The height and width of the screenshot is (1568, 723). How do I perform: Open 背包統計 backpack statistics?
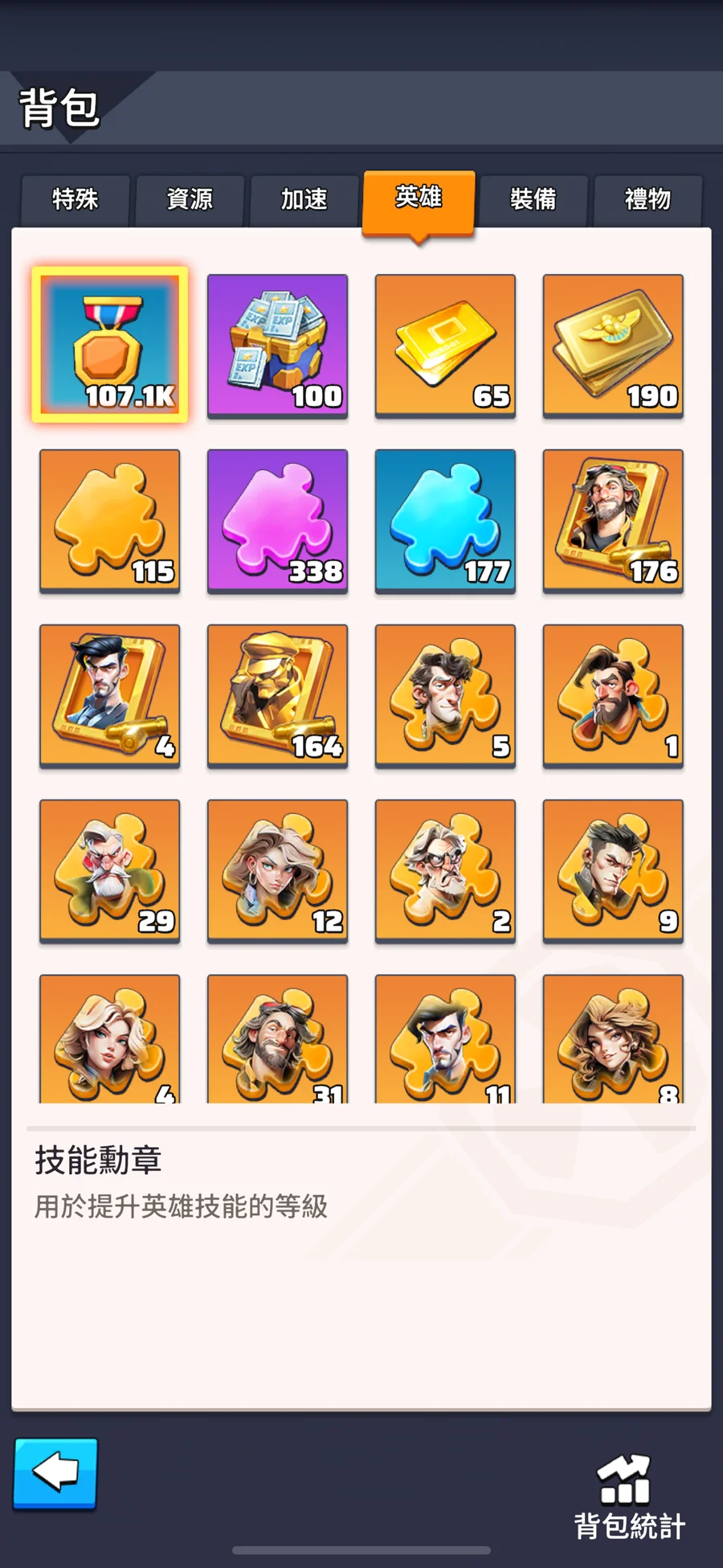tap(629, 1497)
